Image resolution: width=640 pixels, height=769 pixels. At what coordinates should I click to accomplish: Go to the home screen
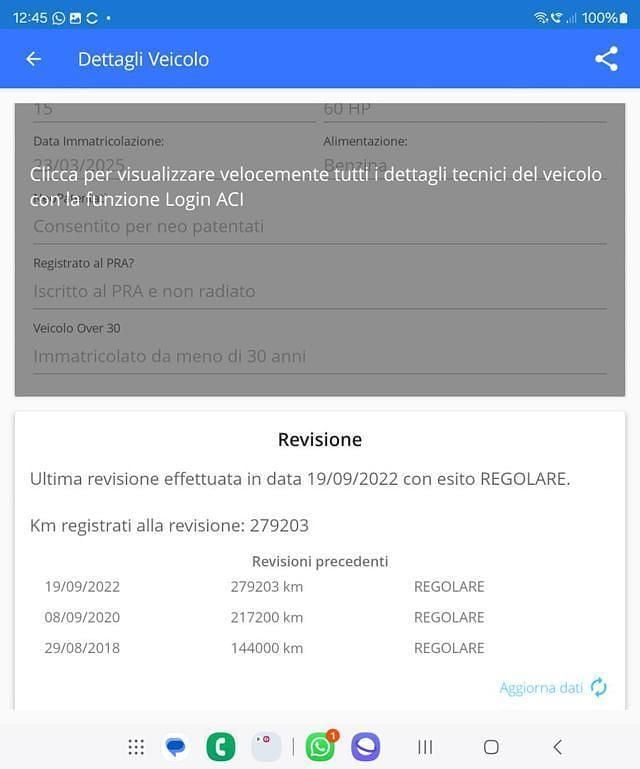tap(491, 747)
